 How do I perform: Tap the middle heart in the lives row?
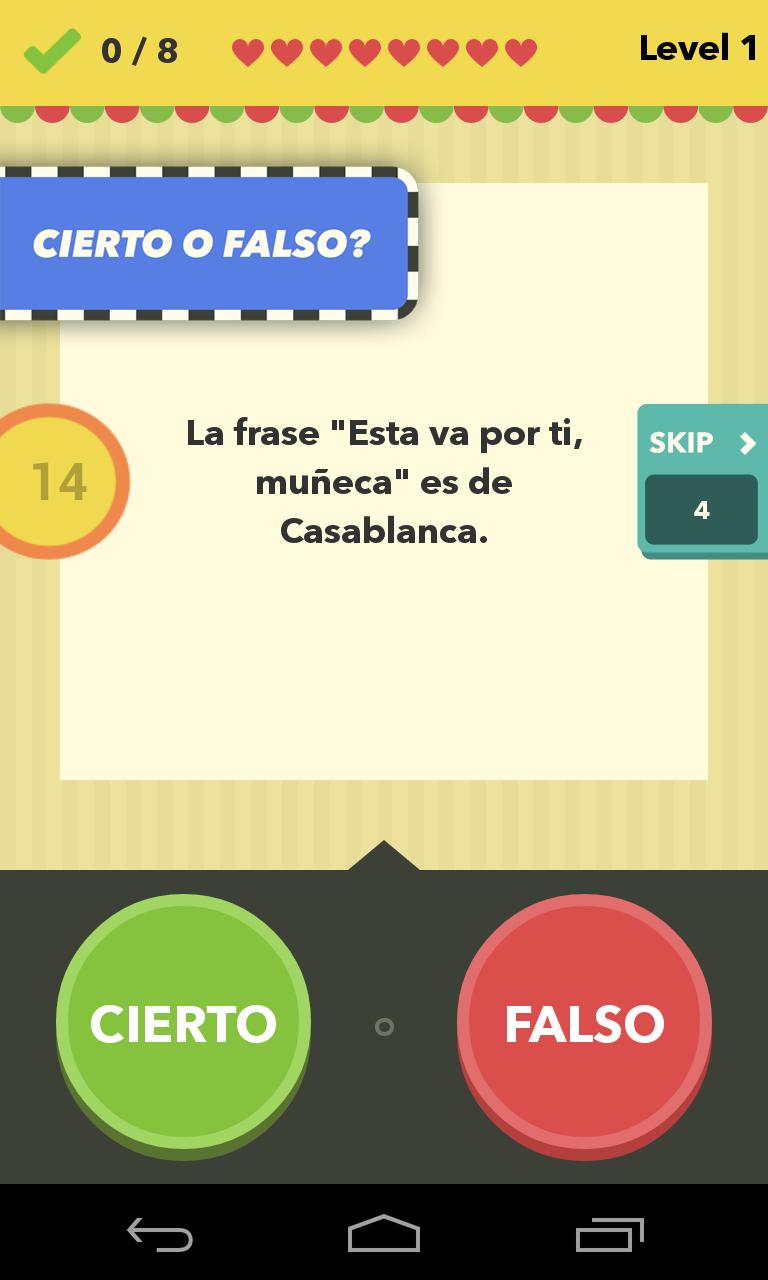click(x=381, y=49)
